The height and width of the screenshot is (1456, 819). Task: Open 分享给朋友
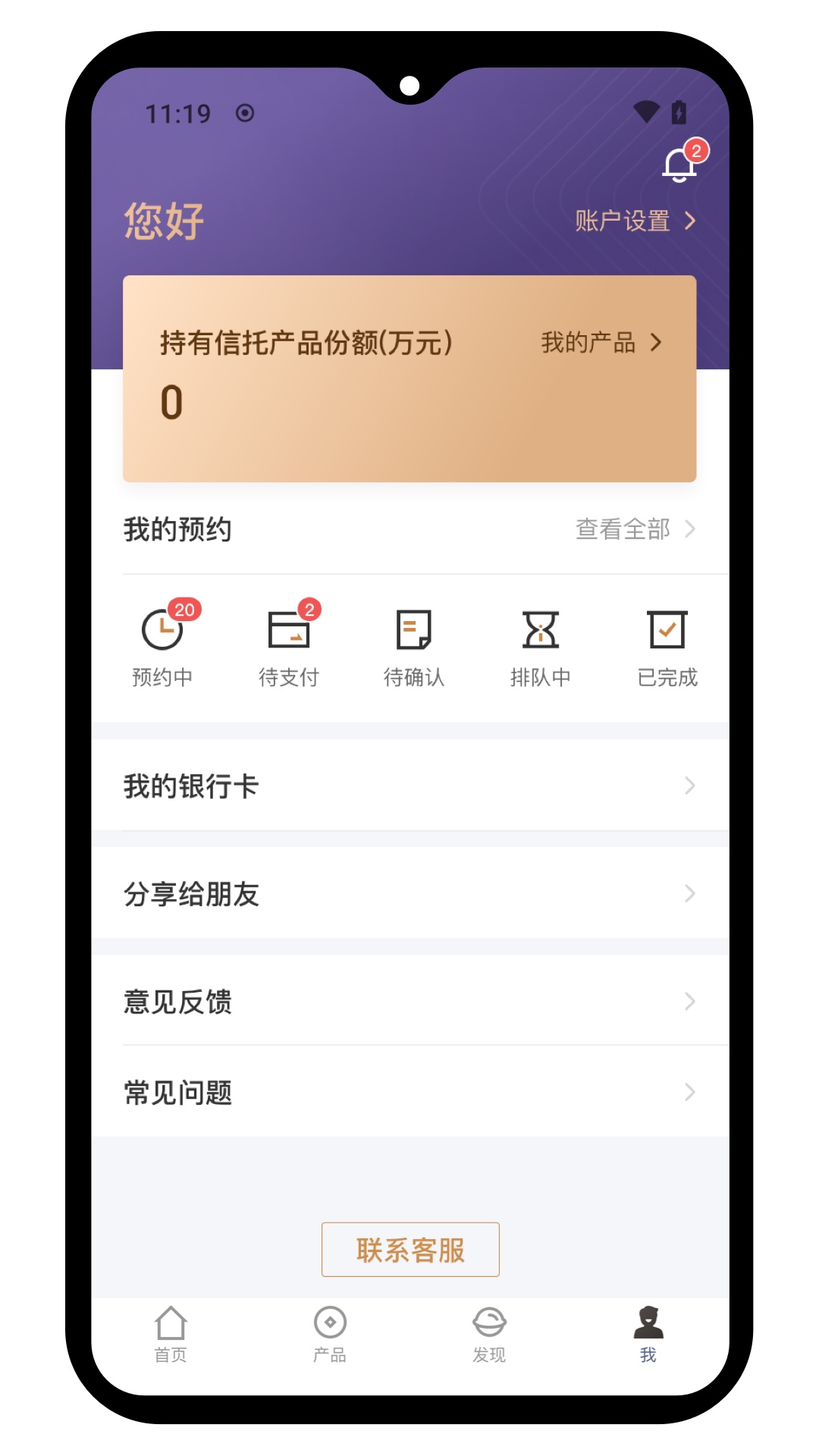[x=409, y=895]
